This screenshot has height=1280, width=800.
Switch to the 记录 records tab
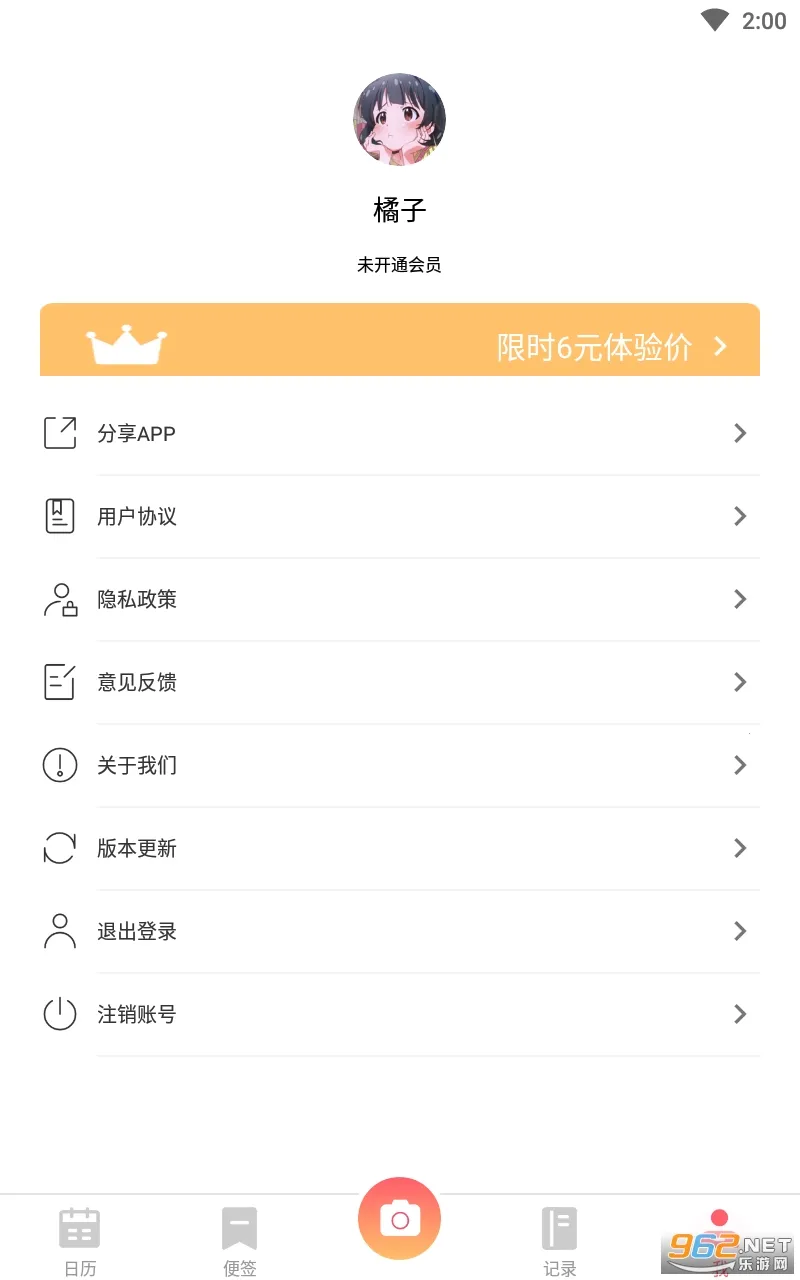coord(560,1238)
